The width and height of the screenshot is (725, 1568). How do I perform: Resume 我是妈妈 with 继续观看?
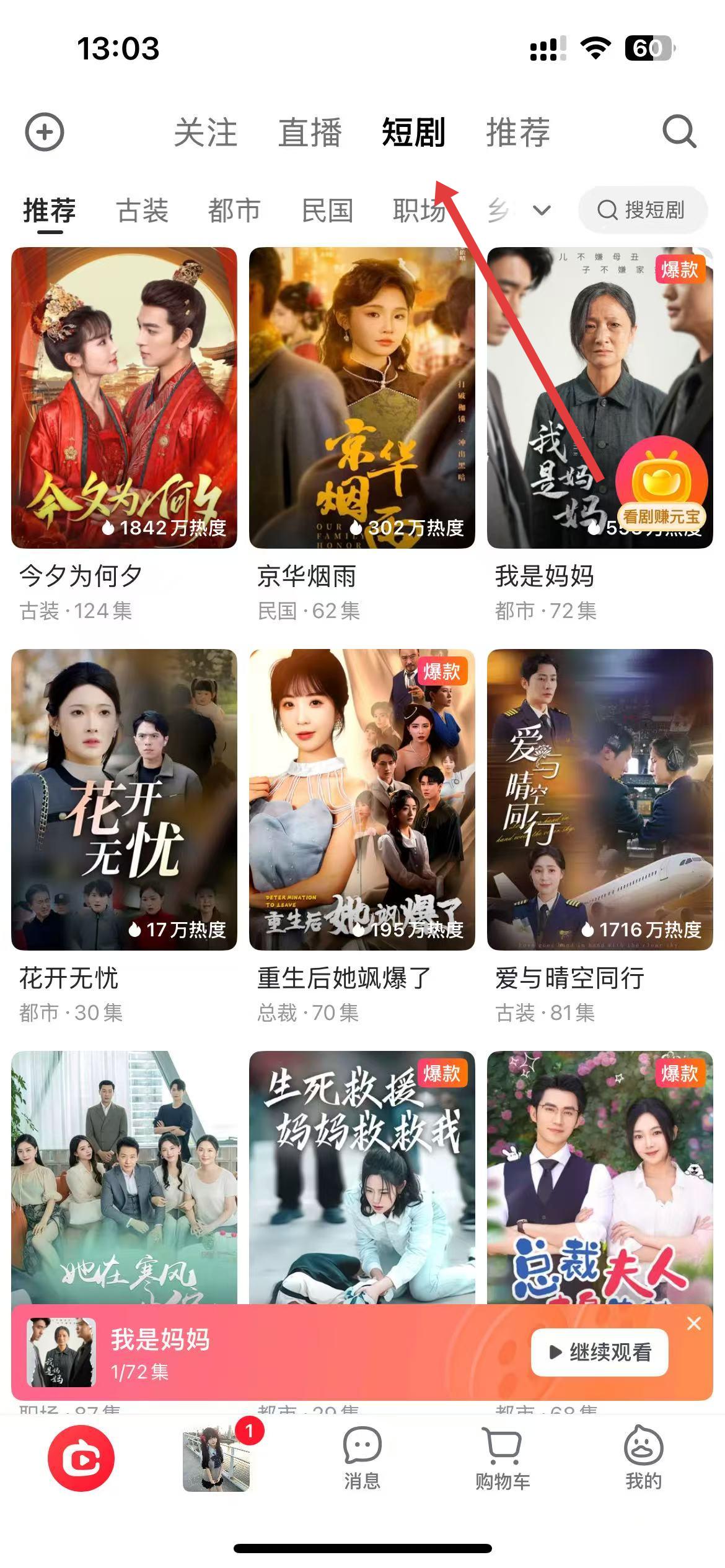[x=599, y=1352]
